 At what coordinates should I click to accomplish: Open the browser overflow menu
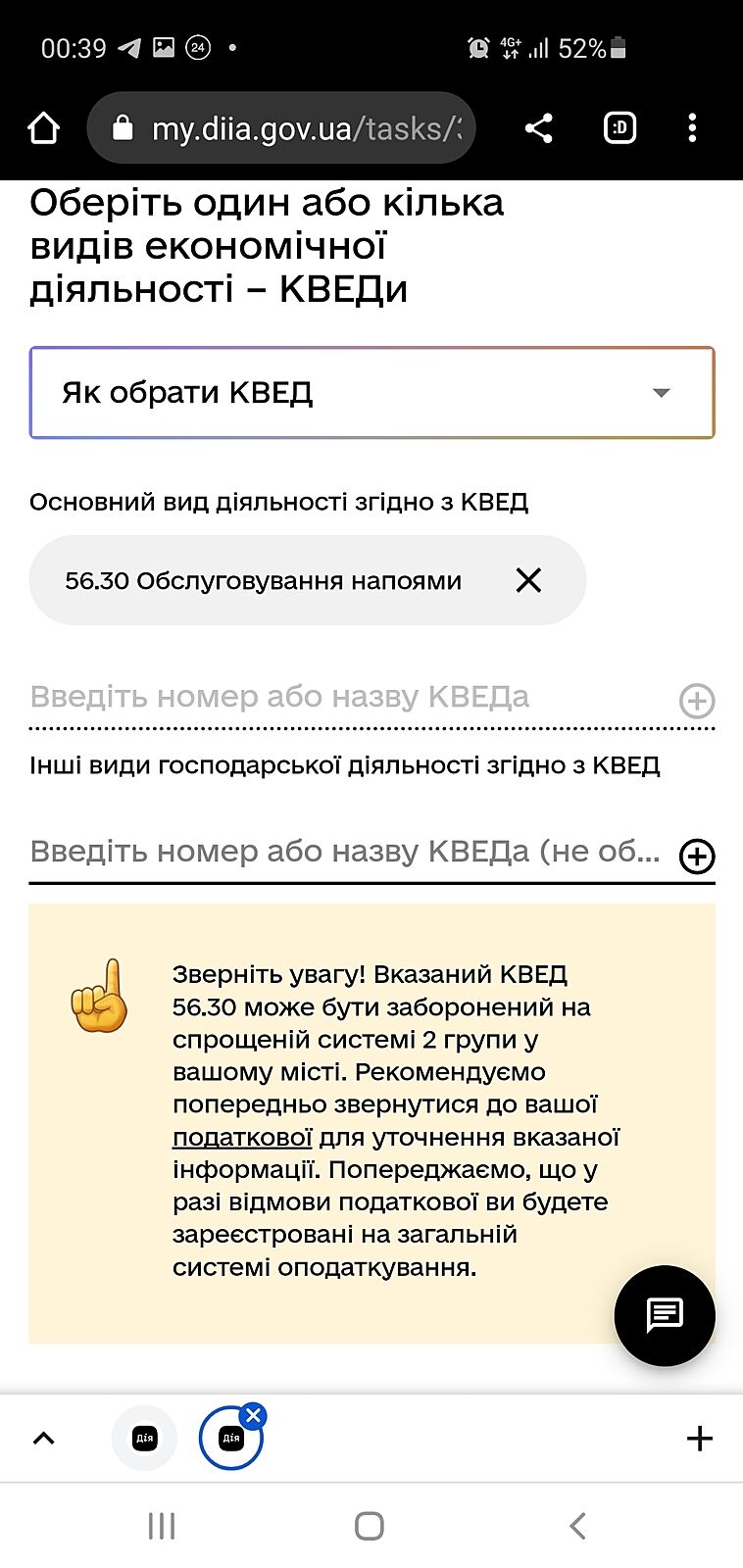coord(692,128)
